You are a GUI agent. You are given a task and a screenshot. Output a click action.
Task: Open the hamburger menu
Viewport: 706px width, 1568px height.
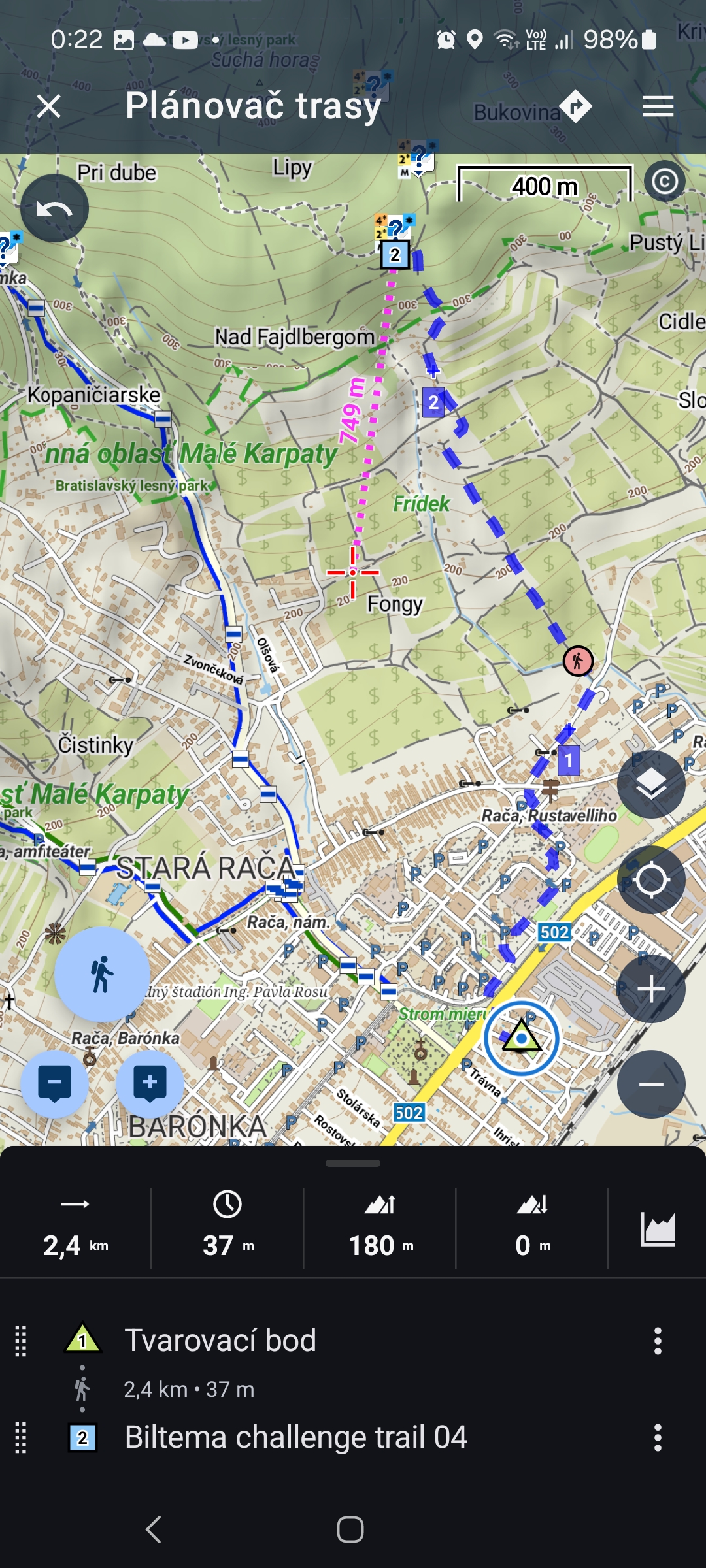pyautogui.click(x=658, y=106)
